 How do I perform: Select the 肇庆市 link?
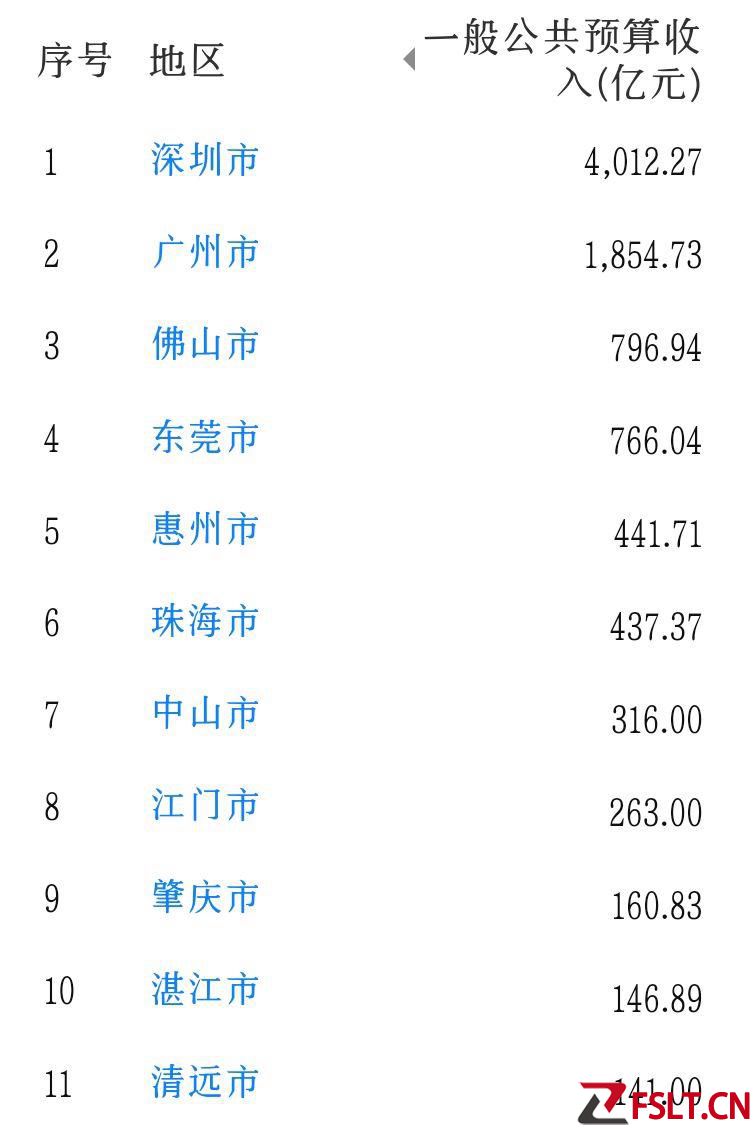[205, 898]
